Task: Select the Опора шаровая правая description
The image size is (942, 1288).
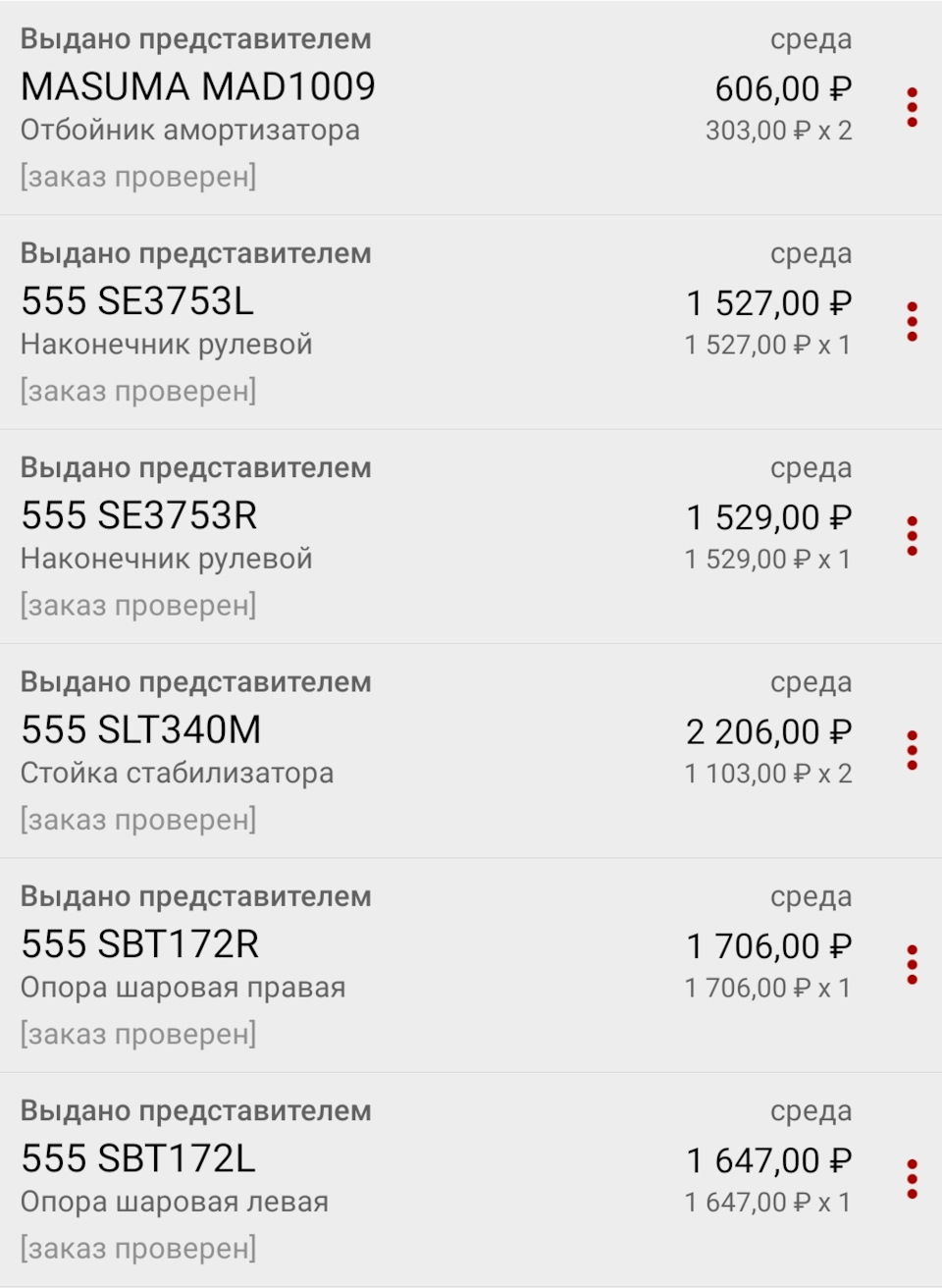Action: 183,987
